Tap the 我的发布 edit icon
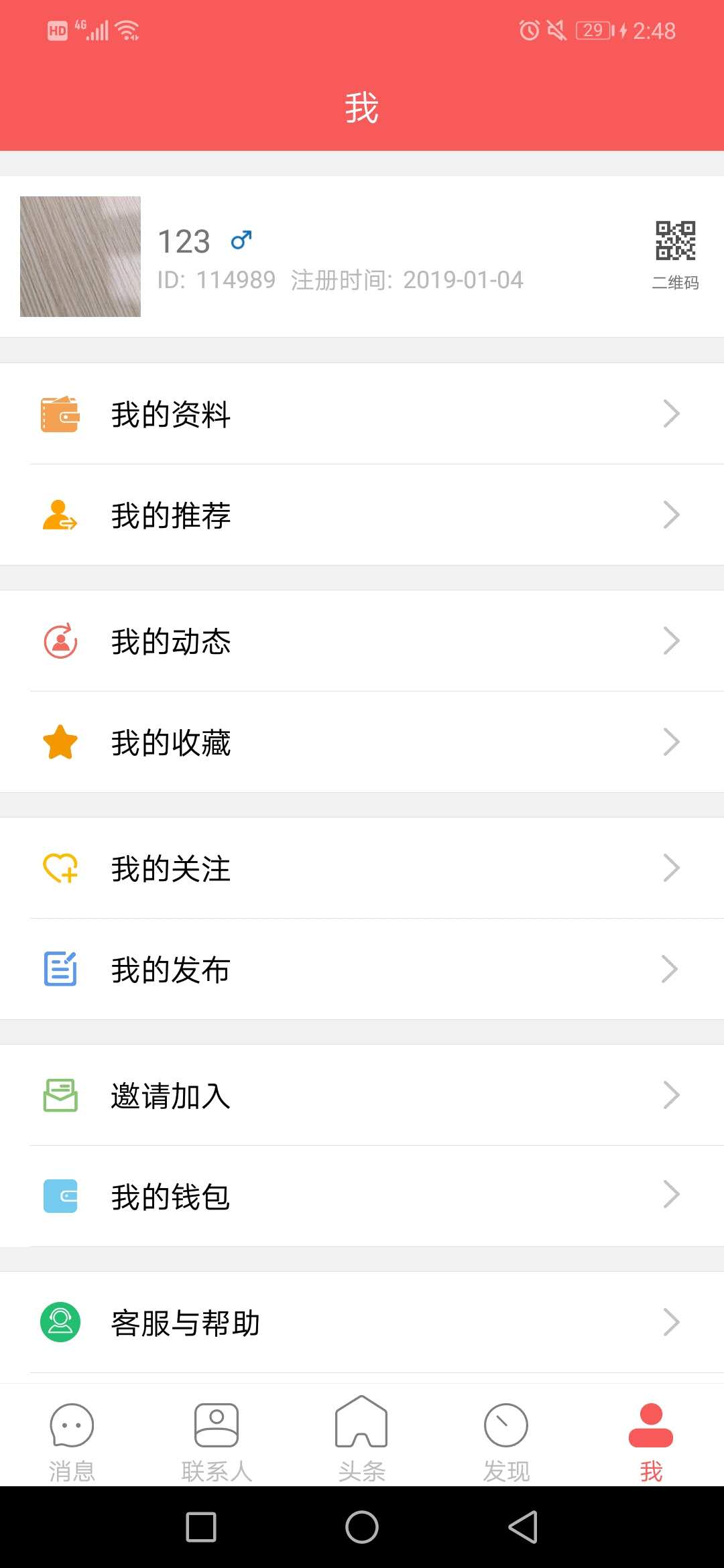This screenshot has height=1568, width=724. 60,968
